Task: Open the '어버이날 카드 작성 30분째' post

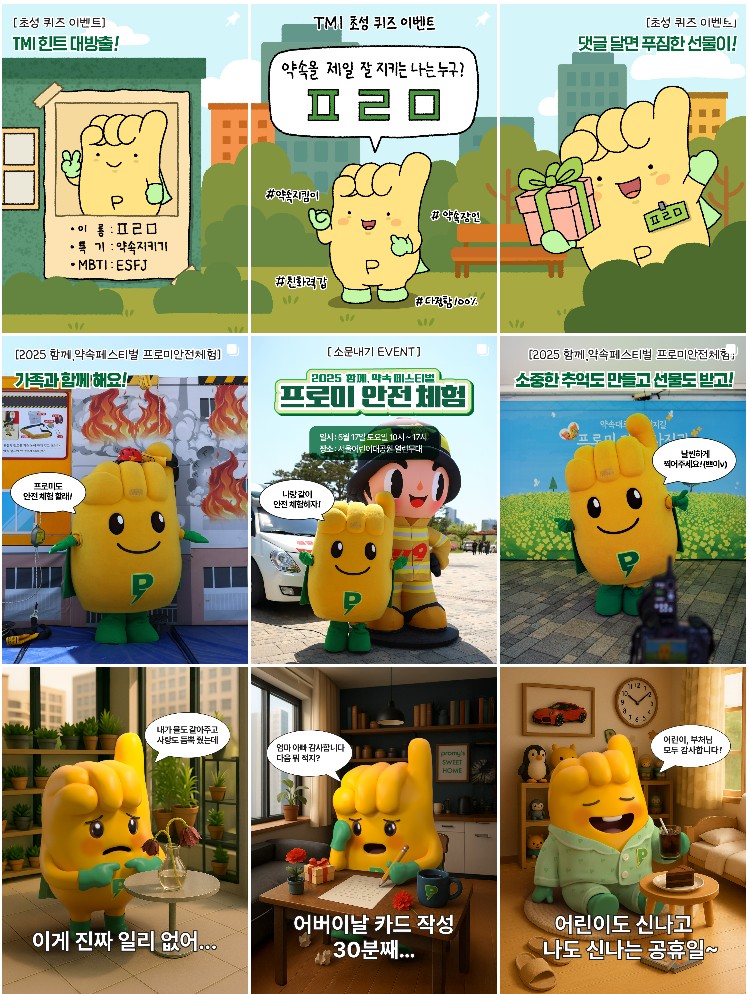Action: coord(373,830)
